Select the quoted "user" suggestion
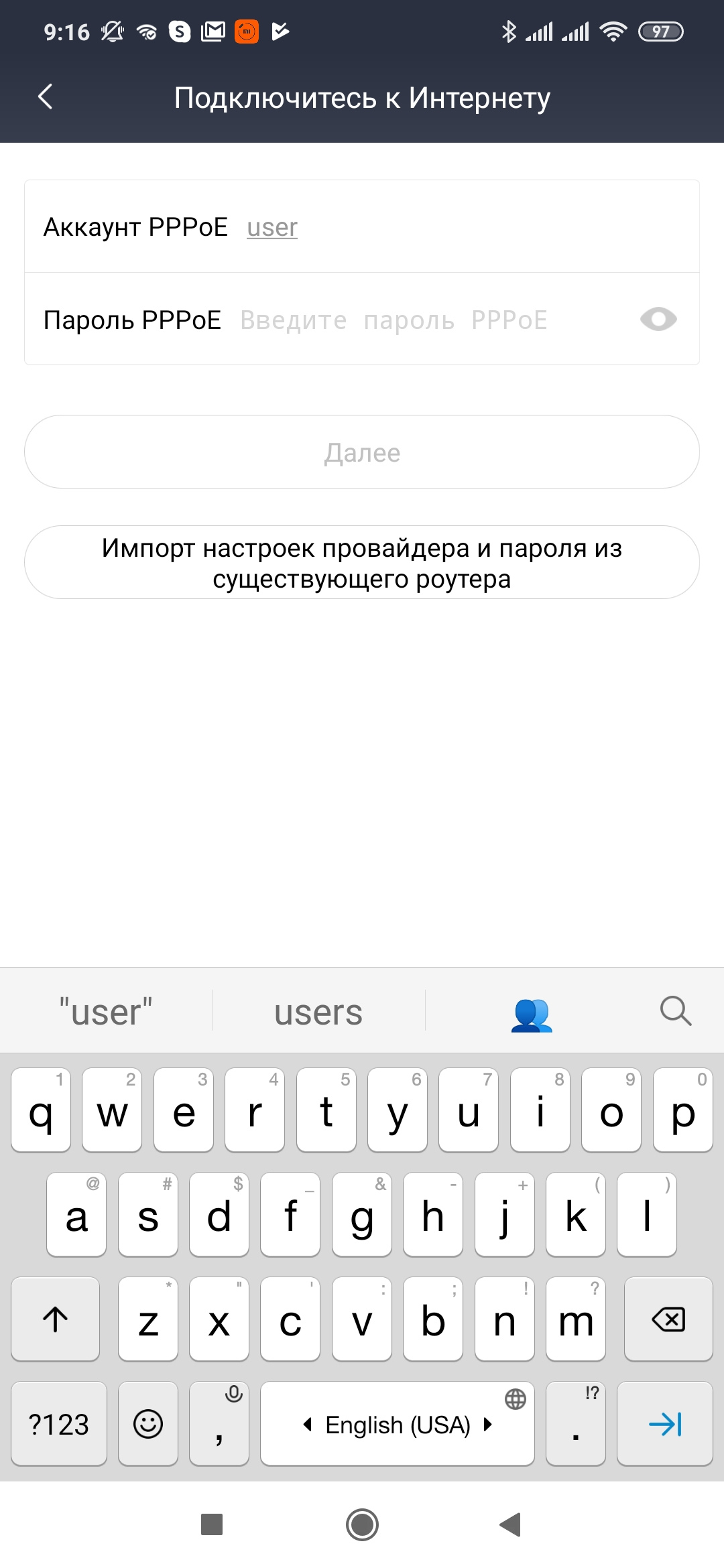The height and width of the screenshot is (1568, 724). point(106,1012)
